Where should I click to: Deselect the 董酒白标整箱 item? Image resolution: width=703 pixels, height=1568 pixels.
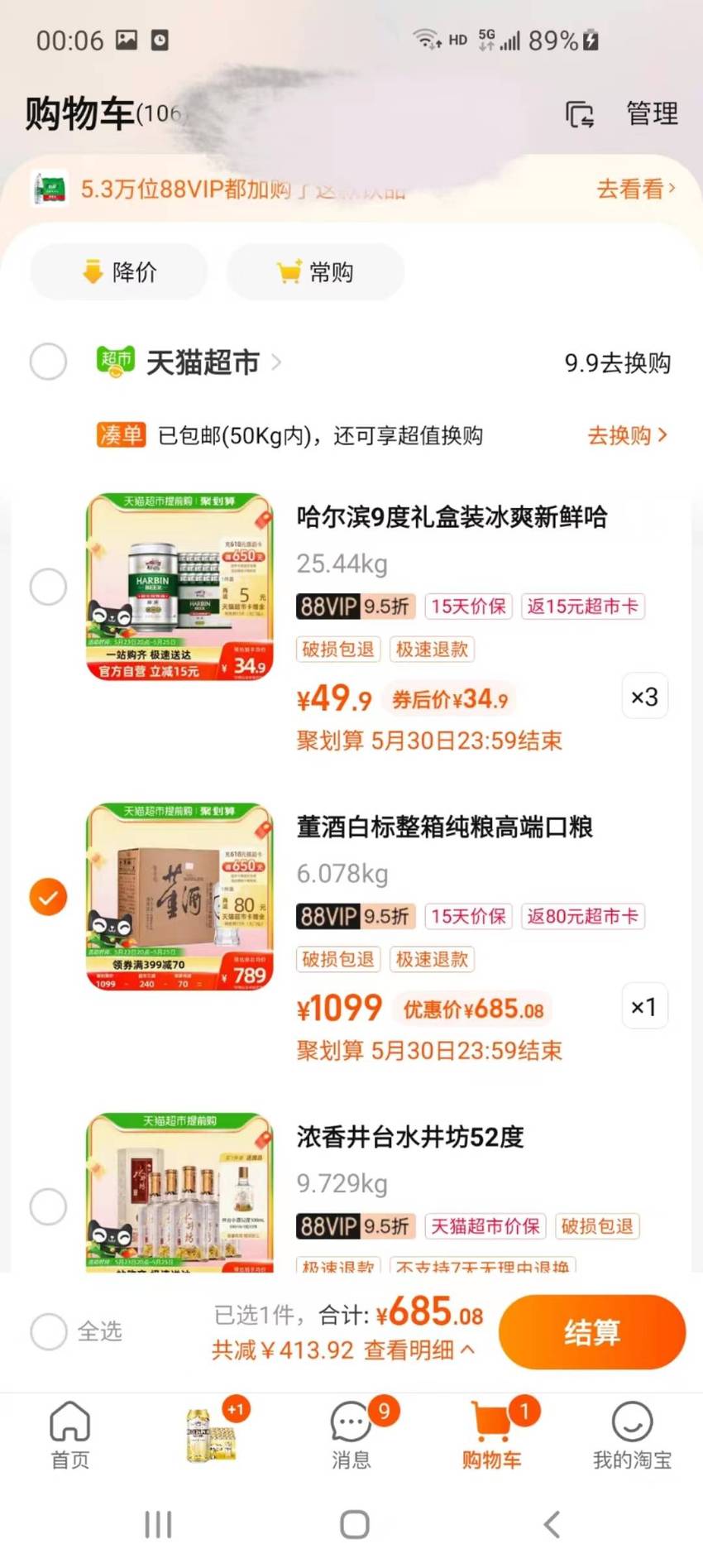pos(48,897)
